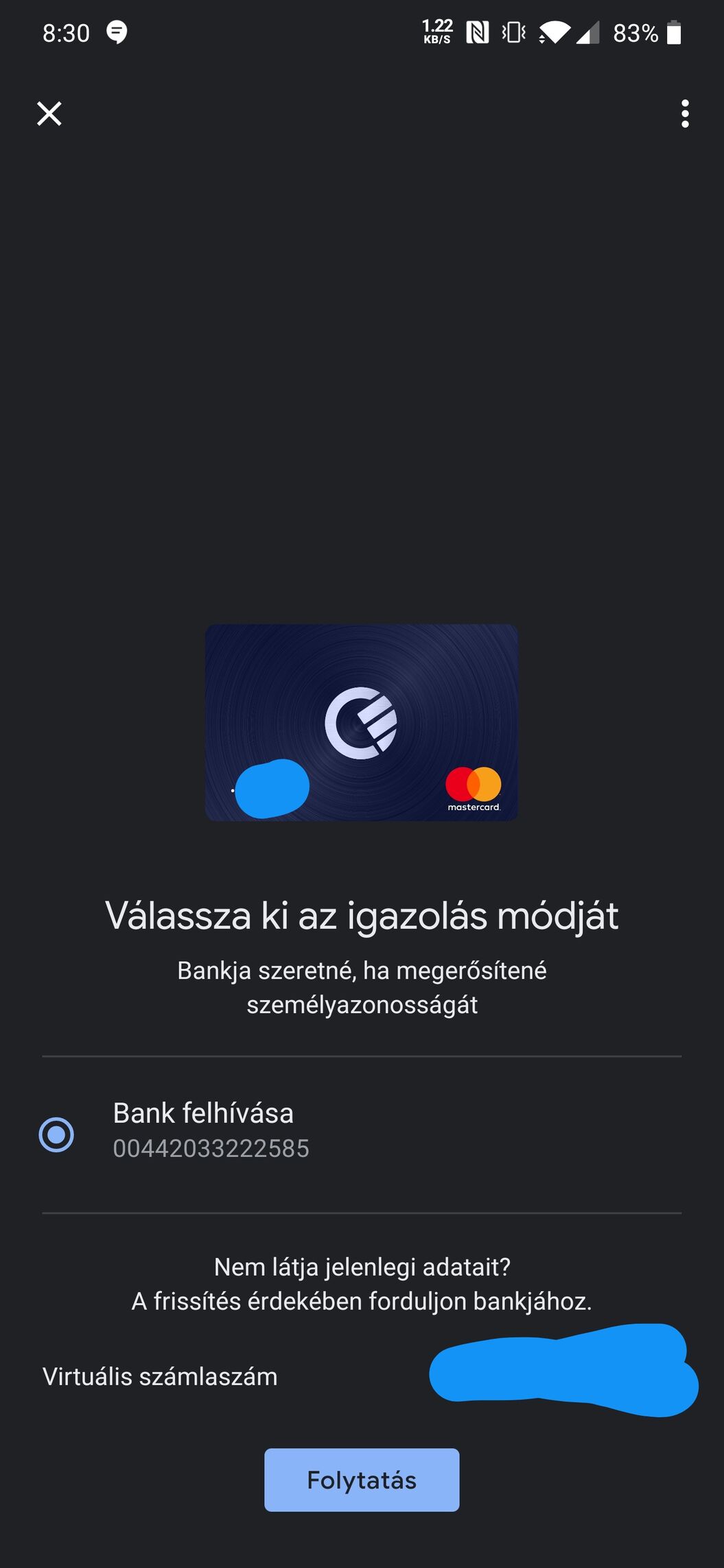Image resolution: width=724 pixels, height=1568 pixels.
Task: Select the Bank felhívása radio option
Action: 56,1135
